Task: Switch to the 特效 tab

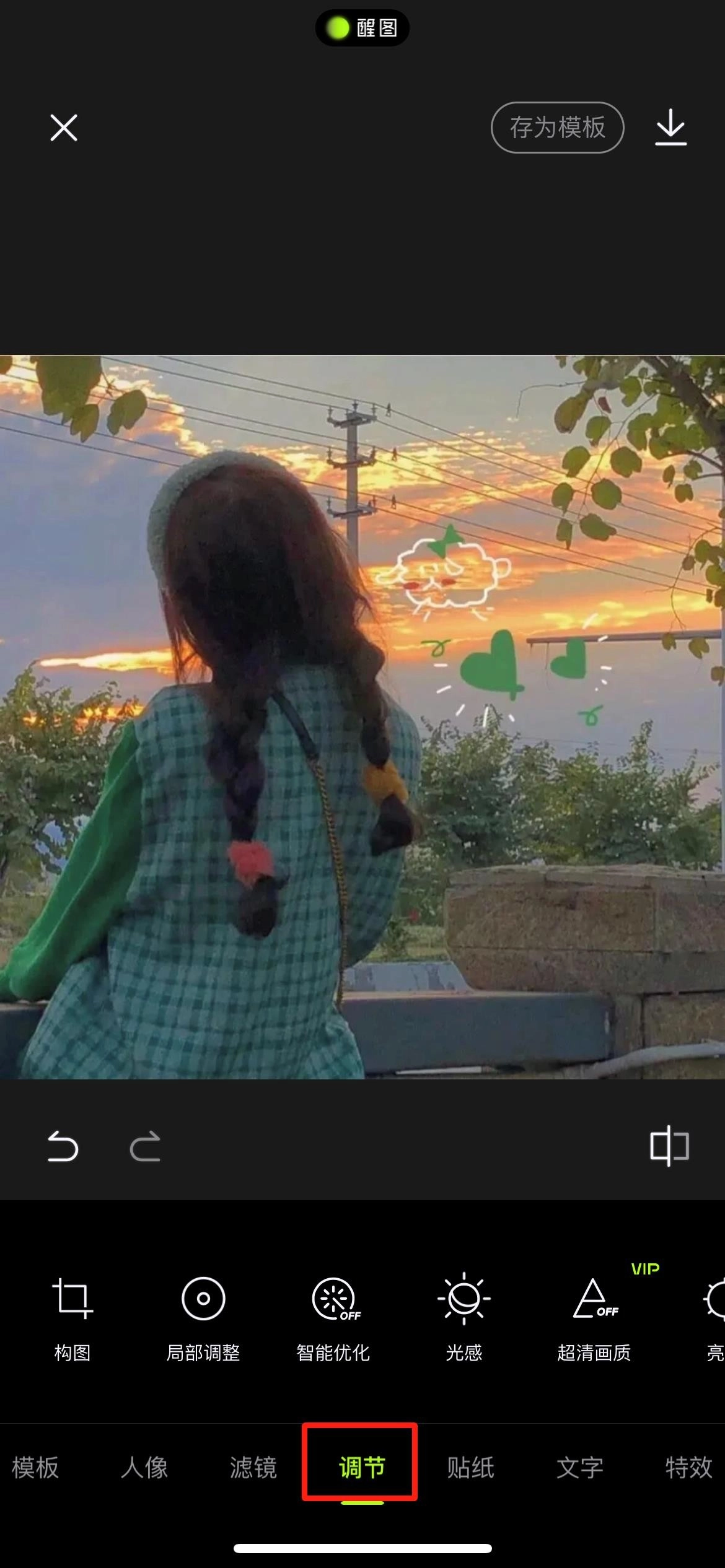Action: tap(688, 1468)
